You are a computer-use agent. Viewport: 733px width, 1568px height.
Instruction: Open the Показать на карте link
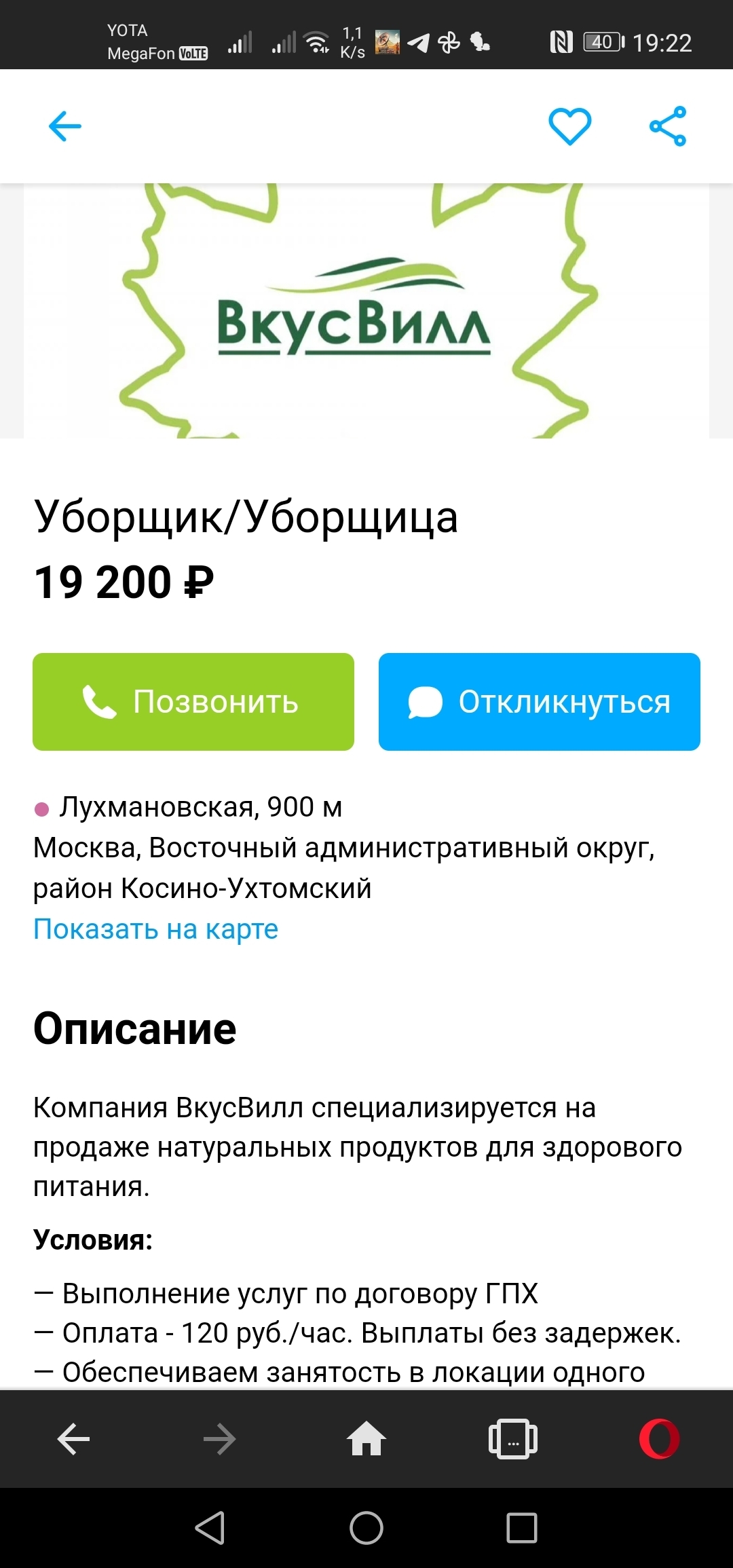[156, 929]
